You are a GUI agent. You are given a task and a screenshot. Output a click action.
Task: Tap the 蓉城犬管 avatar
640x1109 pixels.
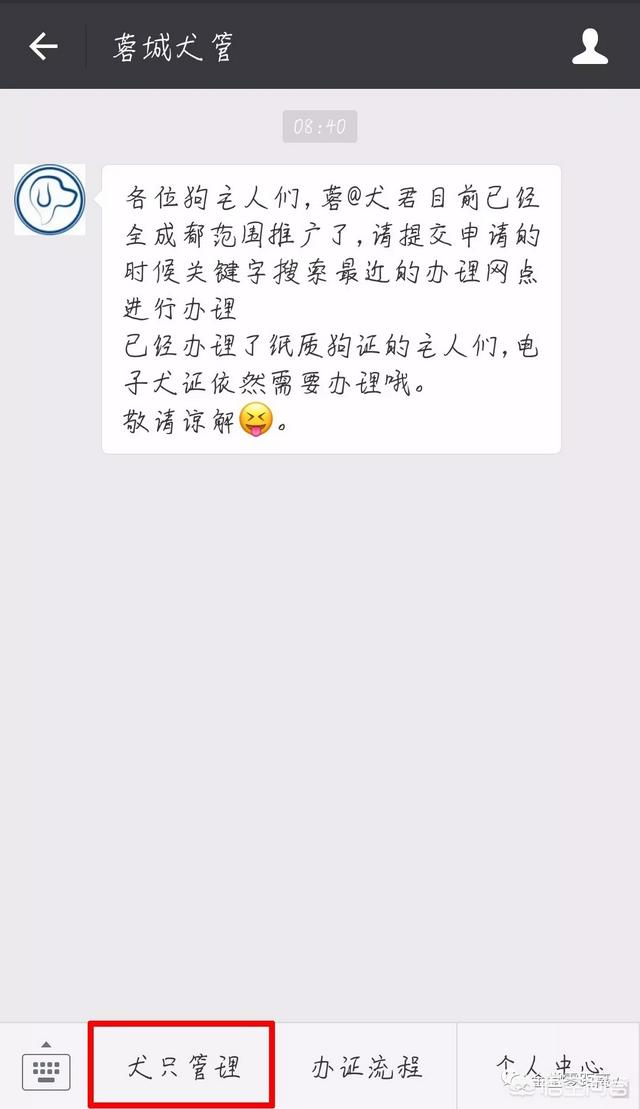pyautogui.click(x=50, y=200)
